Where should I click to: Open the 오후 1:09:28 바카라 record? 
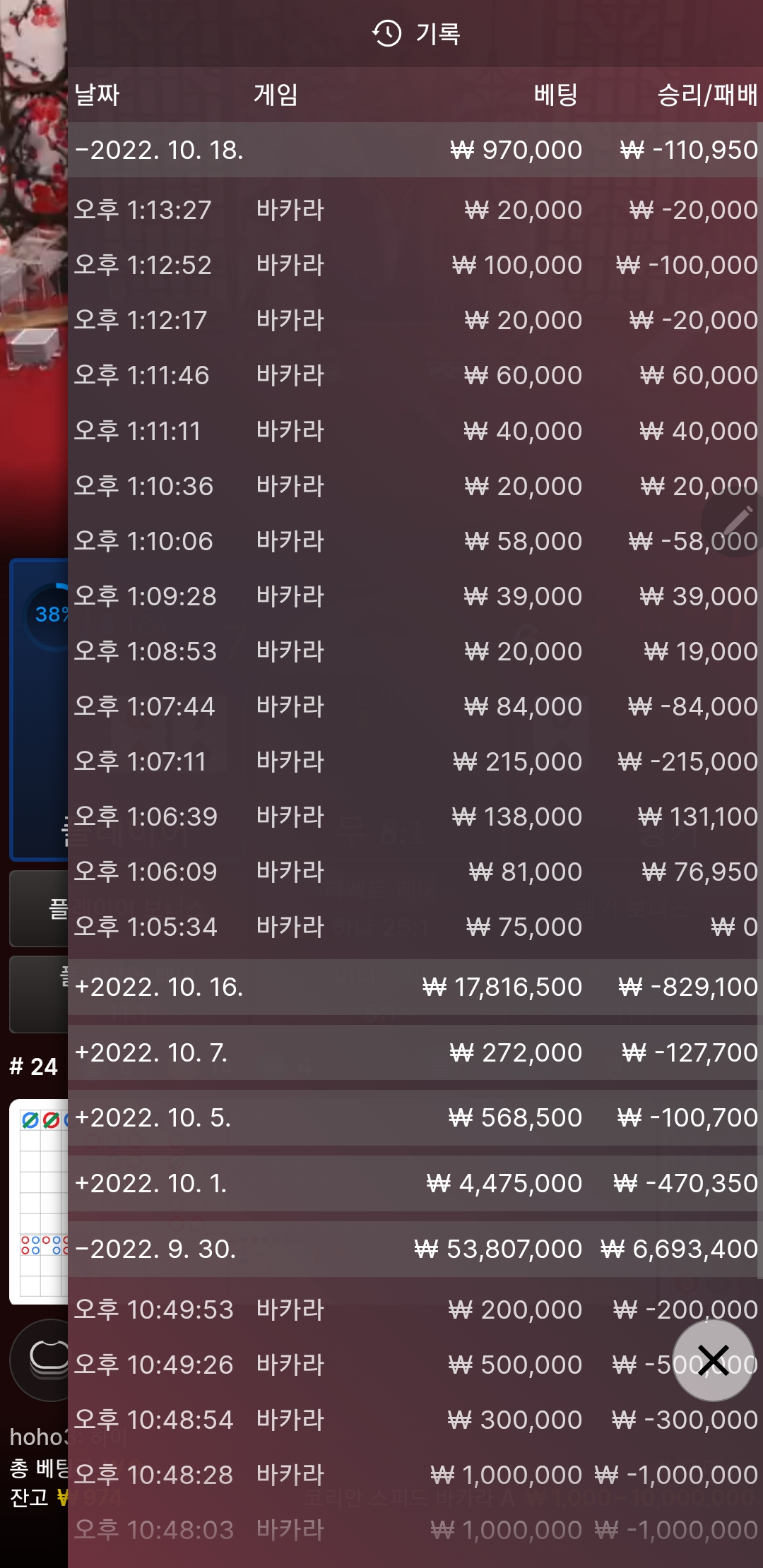413,596
